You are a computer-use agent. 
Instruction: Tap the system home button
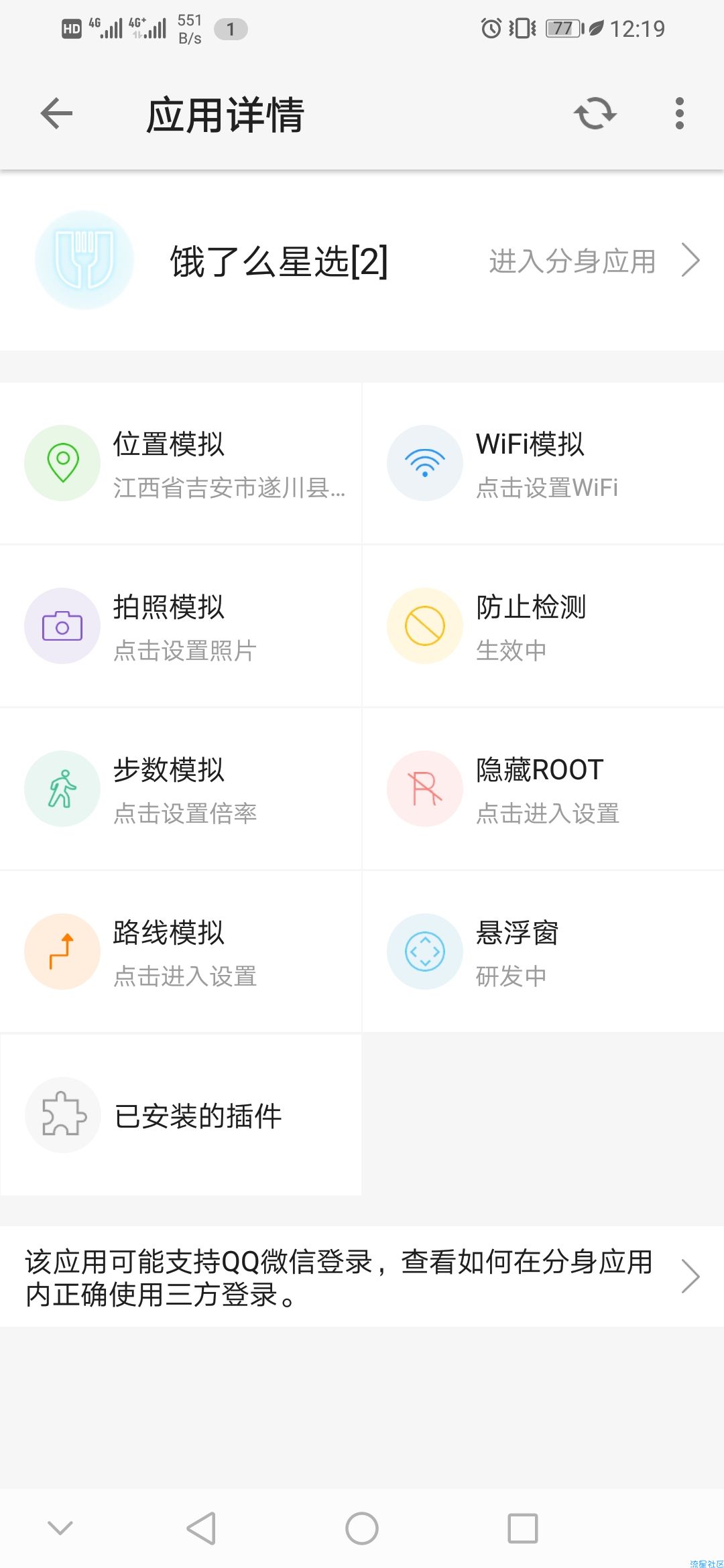coord(362,1528)
